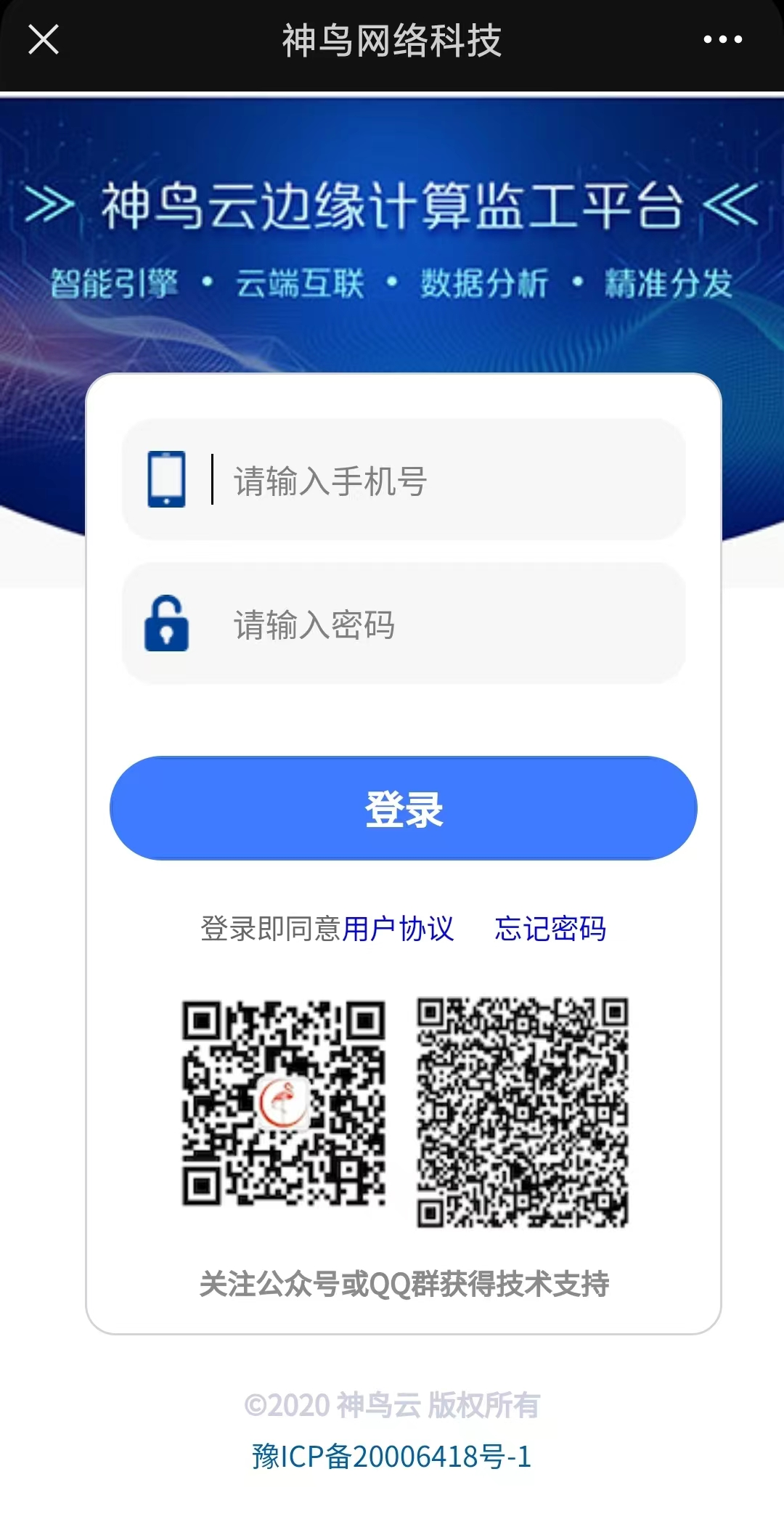The height and width of the screenshot is (1514, 784).
Task: Open the three-dot overflow menu
Action: 722,40
